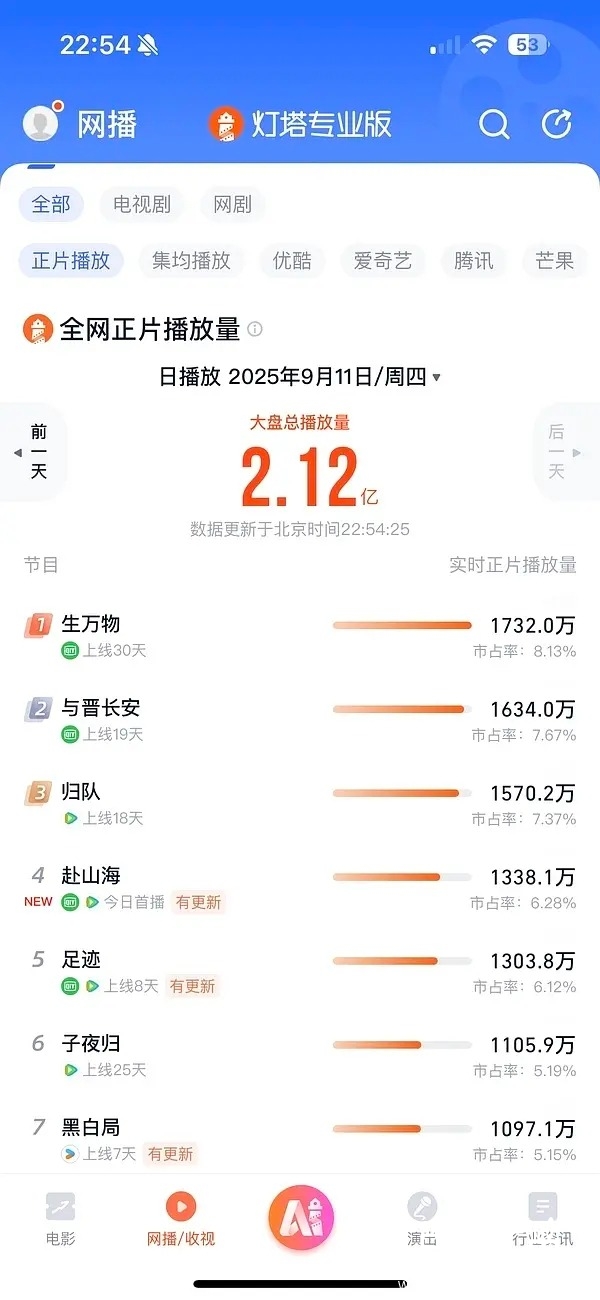Open the profile avatar at top left

tap(41, 123)
